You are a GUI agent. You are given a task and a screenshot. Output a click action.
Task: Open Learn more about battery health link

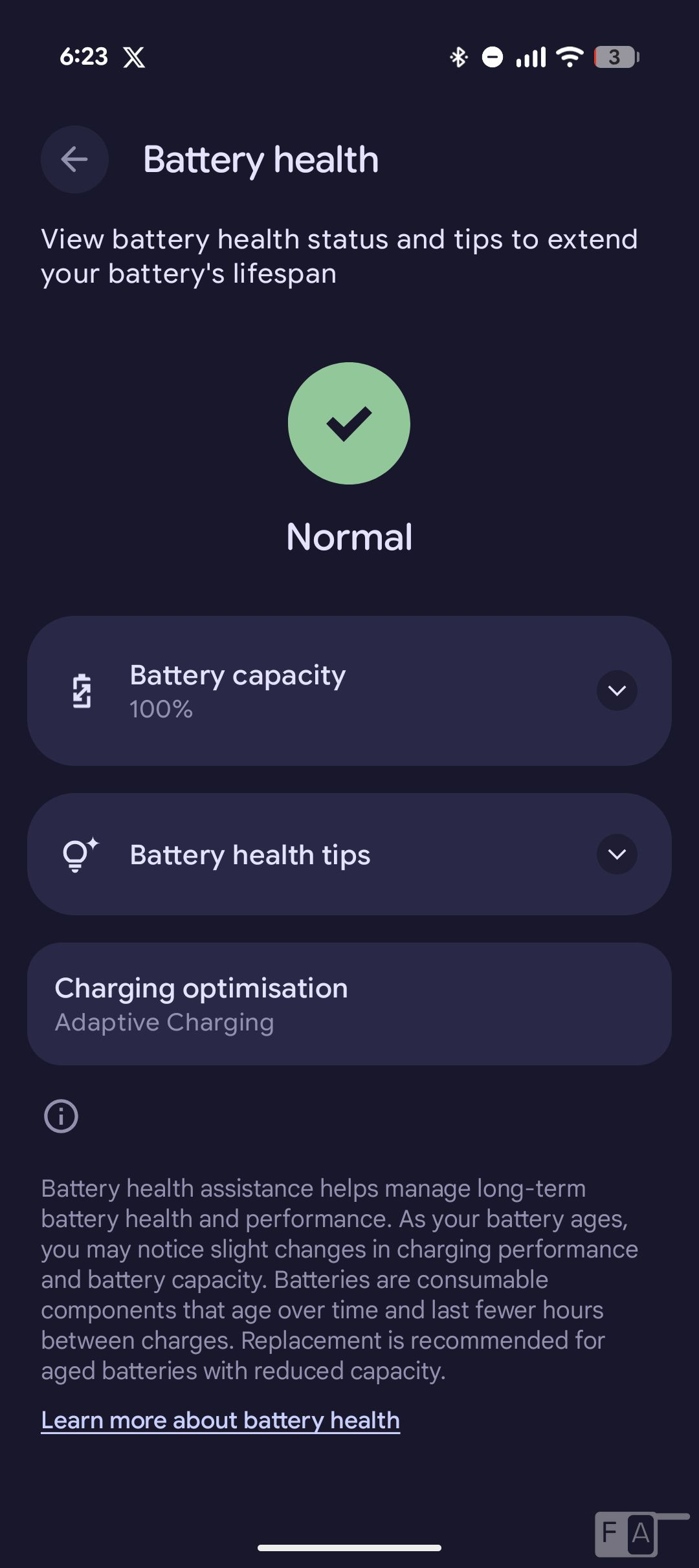pyautogui.click(x=220, y=1420)
